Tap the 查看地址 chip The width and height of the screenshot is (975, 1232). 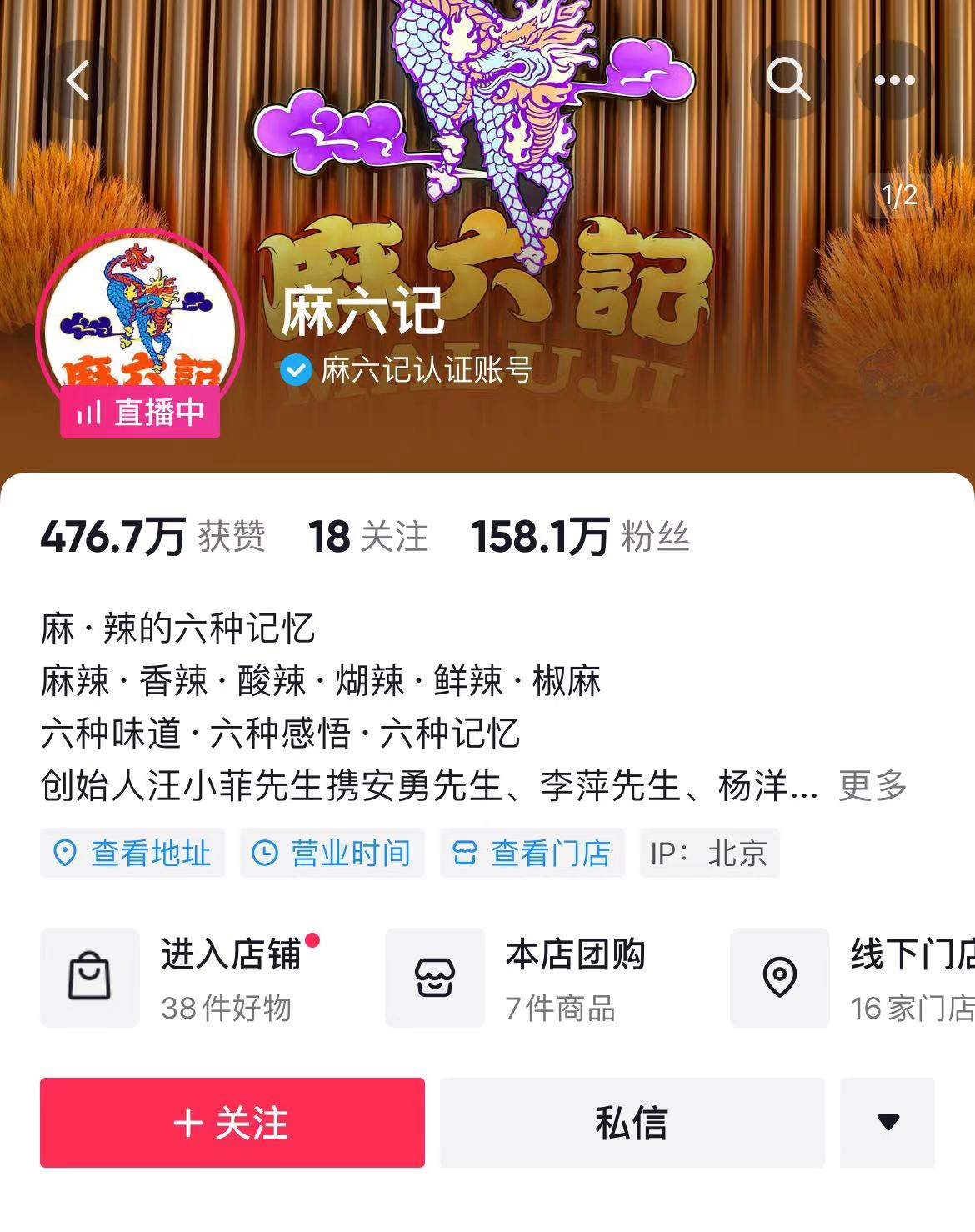tap(132, 853)
